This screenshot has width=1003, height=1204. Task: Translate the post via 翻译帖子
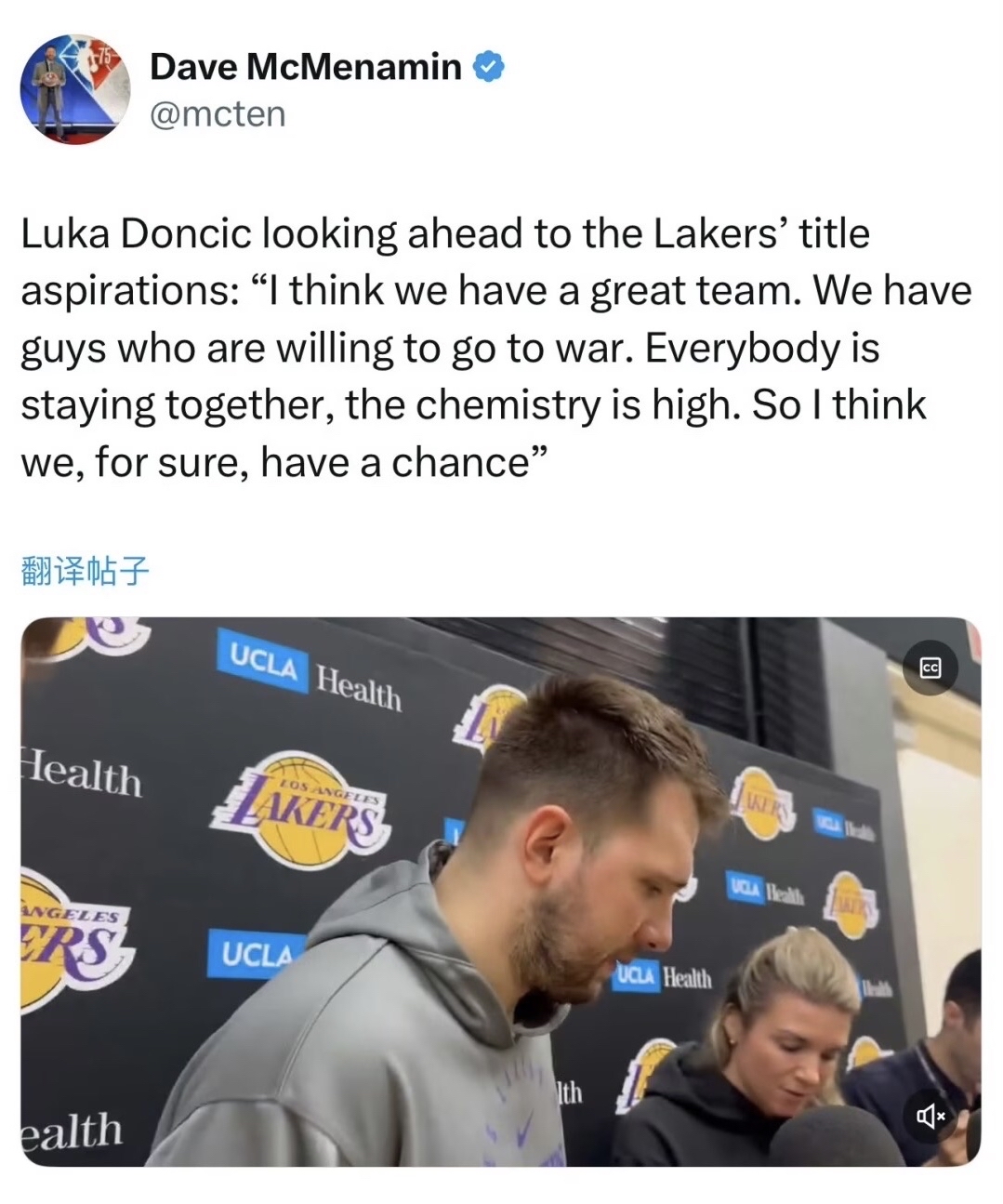click(85, 571)
